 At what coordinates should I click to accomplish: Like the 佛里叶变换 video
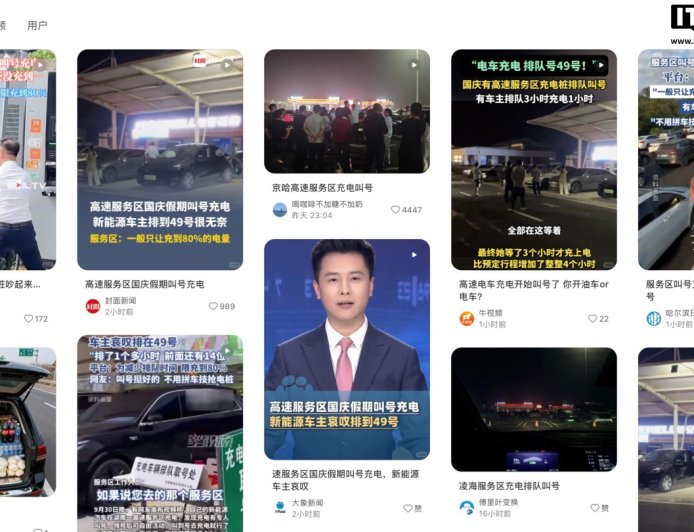pos(594,508)
